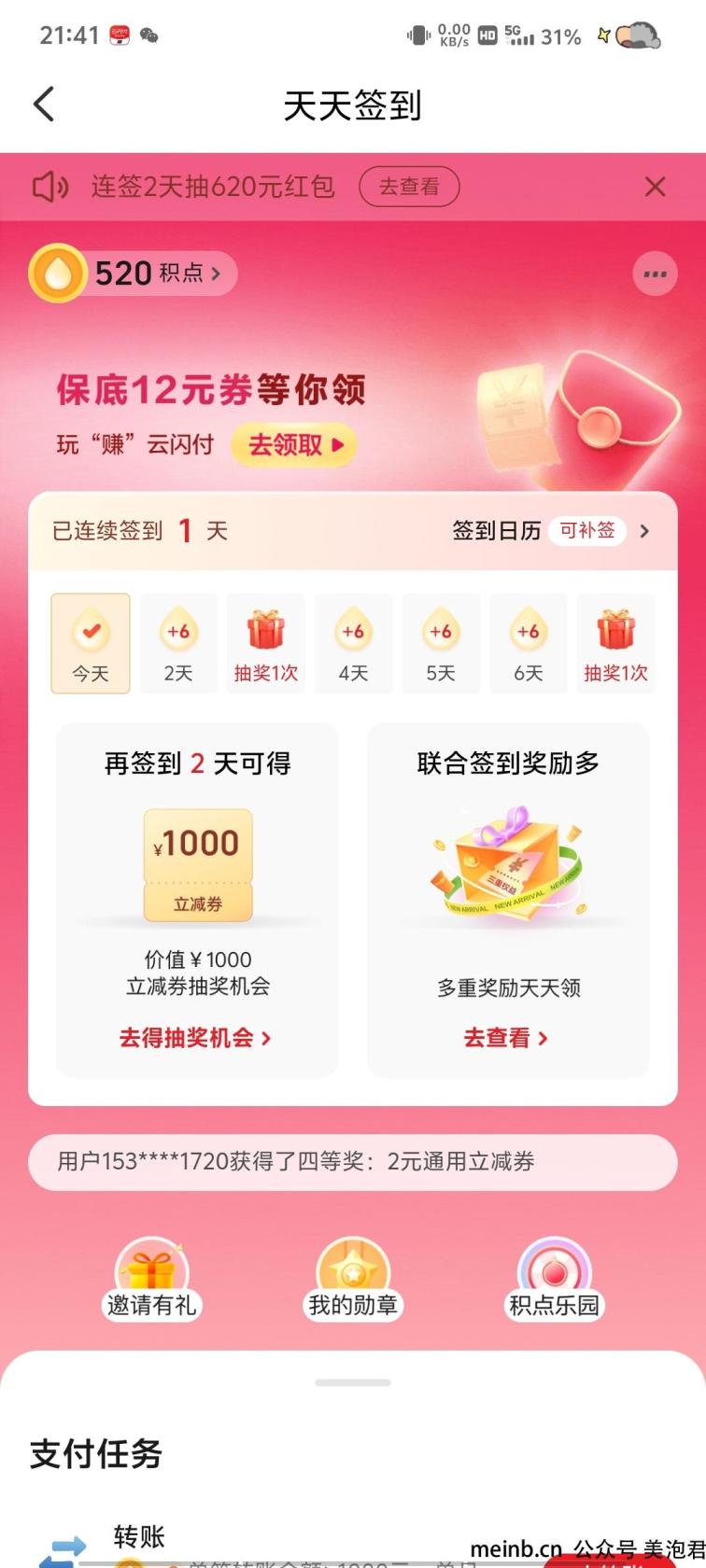Open 邀请有礼
The height and width of the screenshot is (1568, 706).
[151, 1280]
